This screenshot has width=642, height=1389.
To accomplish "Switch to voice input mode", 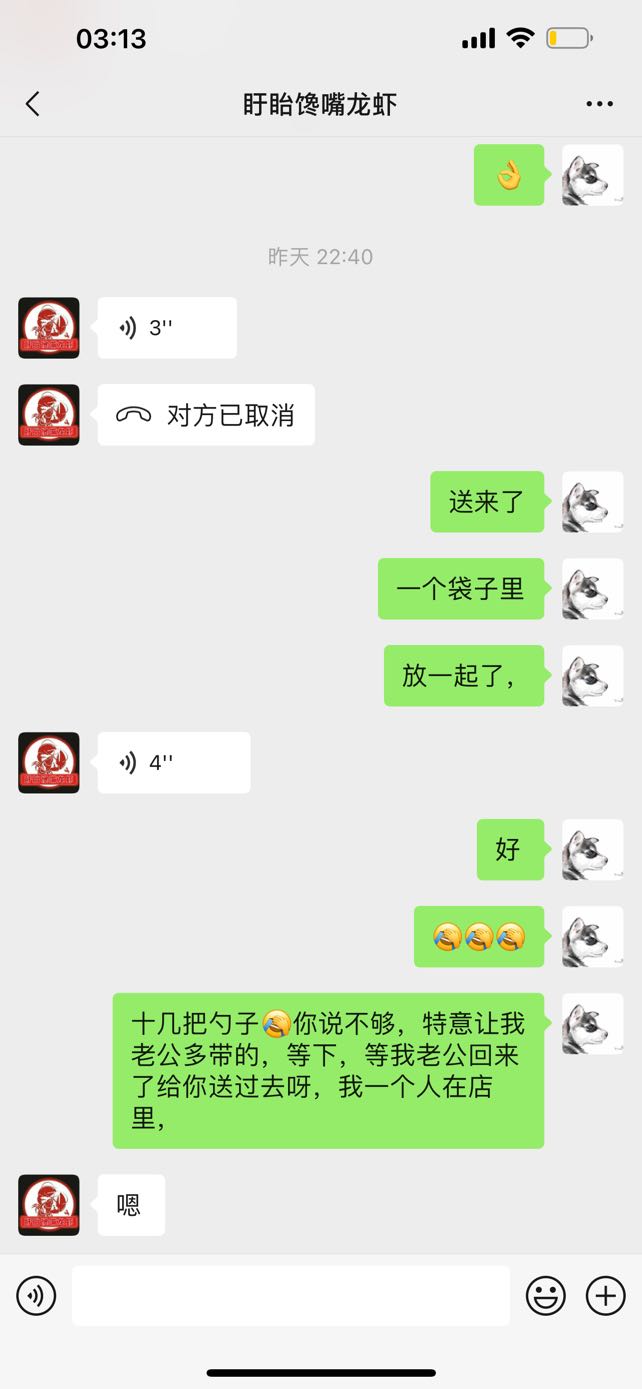I will pos(36,1296).
